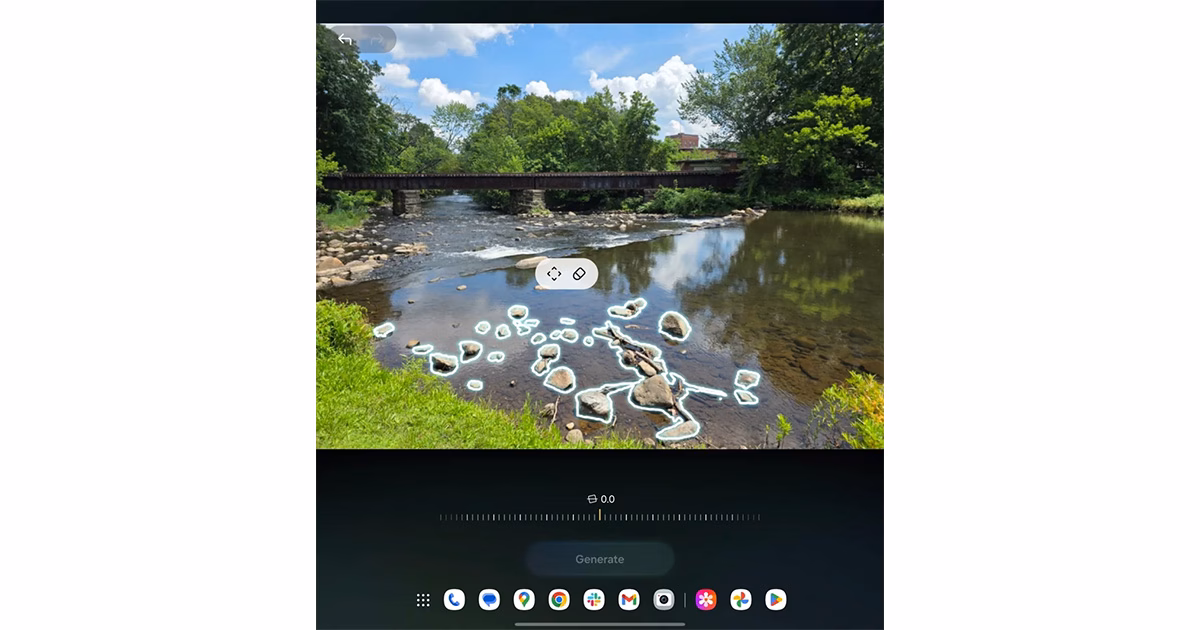Viewport: 1200px width, 630px height.
Task: Open Chrome browser from taskbar
Action: click(x=559, y=600)
